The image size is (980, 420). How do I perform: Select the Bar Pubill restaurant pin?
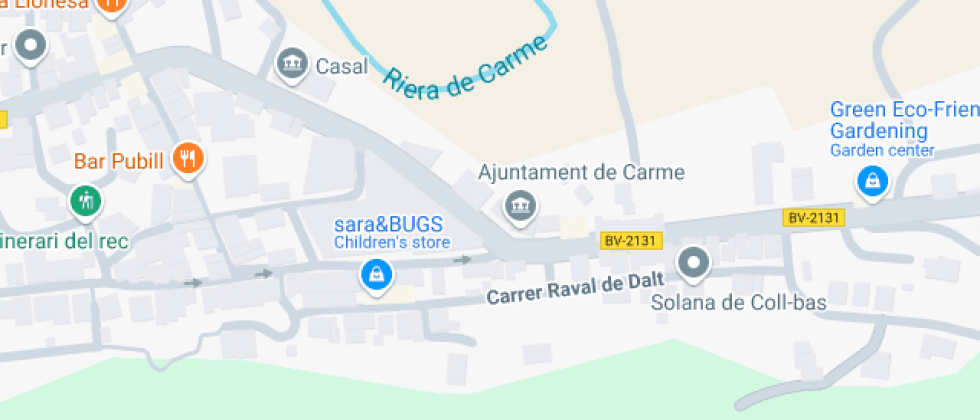pyautogui.click(x=189, y=159)
